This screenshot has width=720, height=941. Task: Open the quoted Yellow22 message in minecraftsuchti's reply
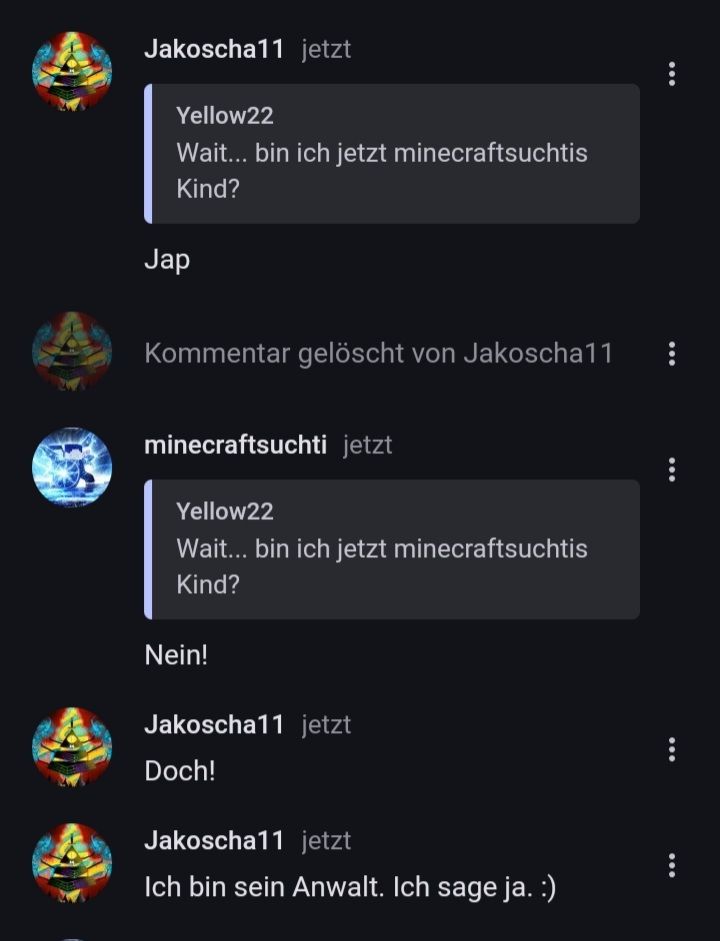point(392,549)
